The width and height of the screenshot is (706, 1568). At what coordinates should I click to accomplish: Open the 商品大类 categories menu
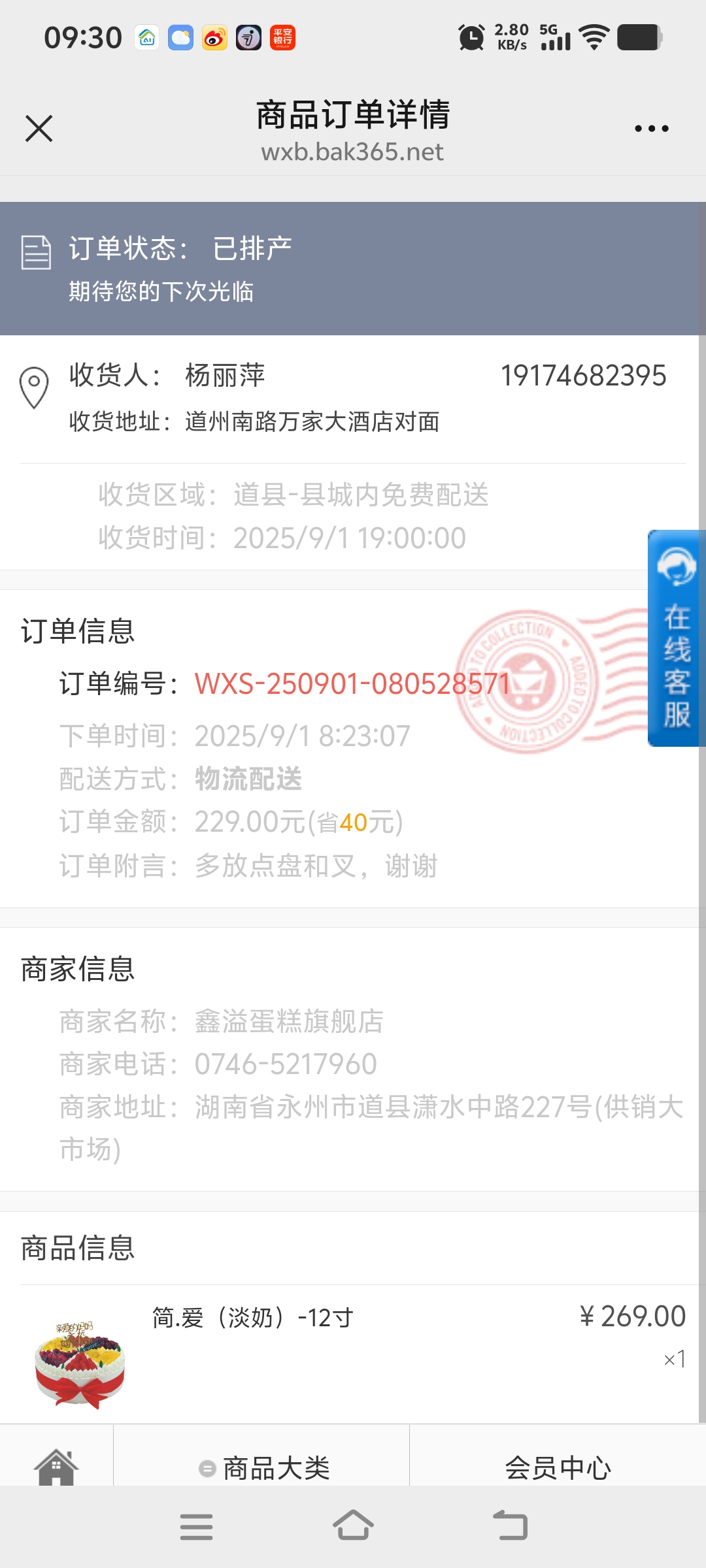263,1468
